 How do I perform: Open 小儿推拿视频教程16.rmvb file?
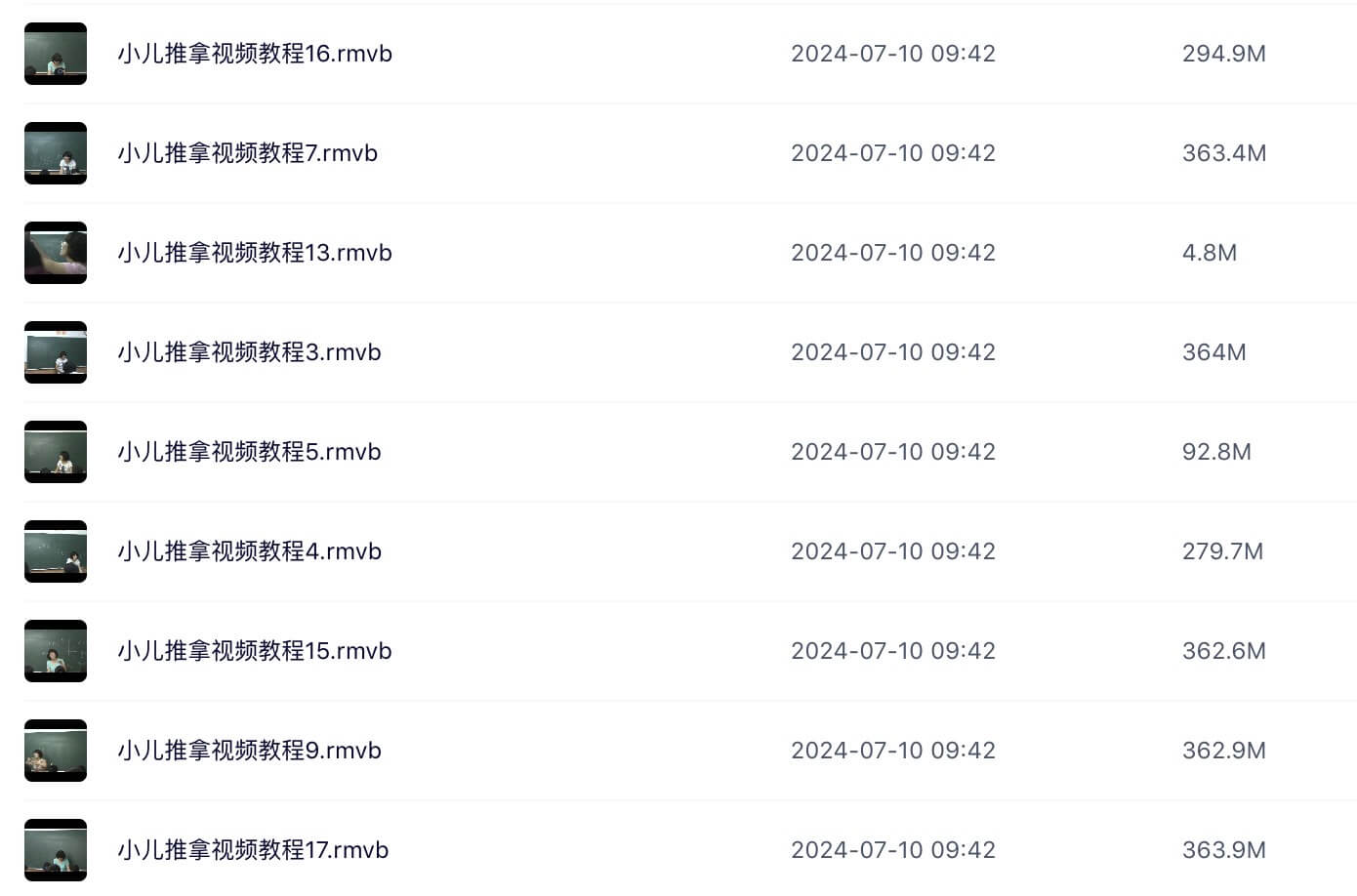tap(255, 54)
